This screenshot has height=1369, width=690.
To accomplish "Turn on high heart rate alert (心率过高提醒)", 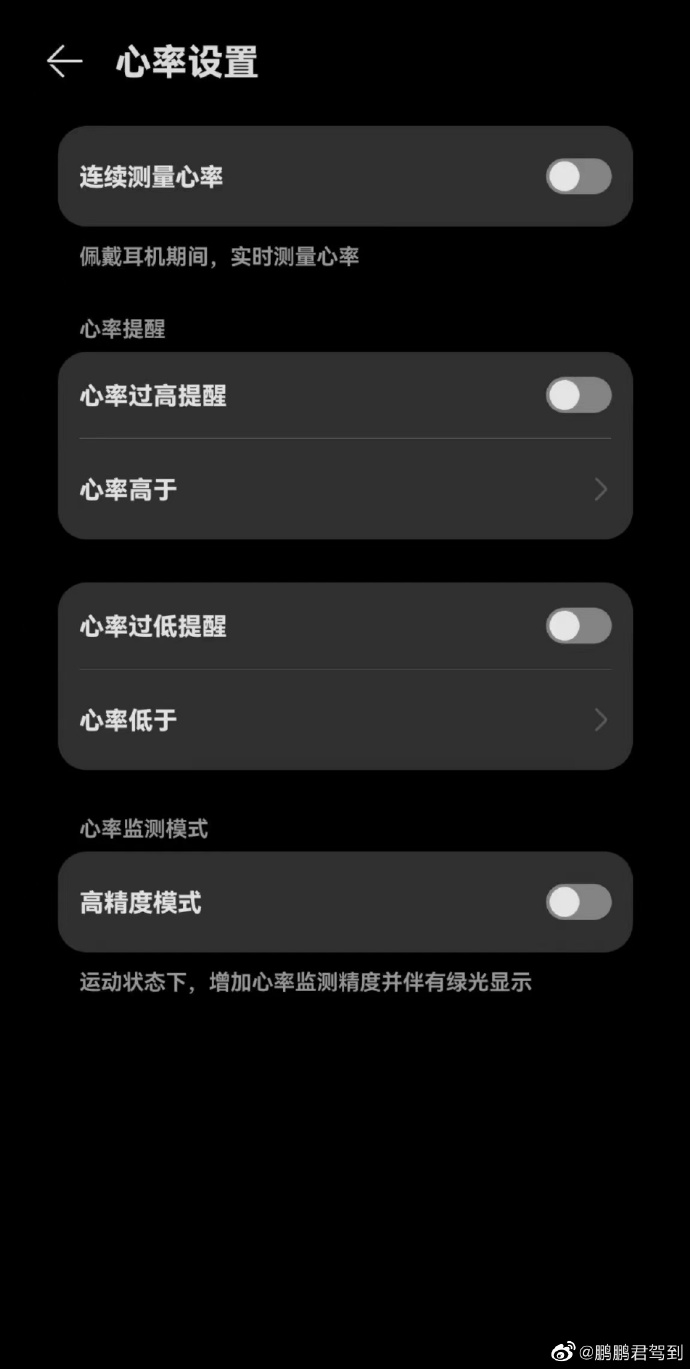I will pyautogui.click(x=578, y=395).
